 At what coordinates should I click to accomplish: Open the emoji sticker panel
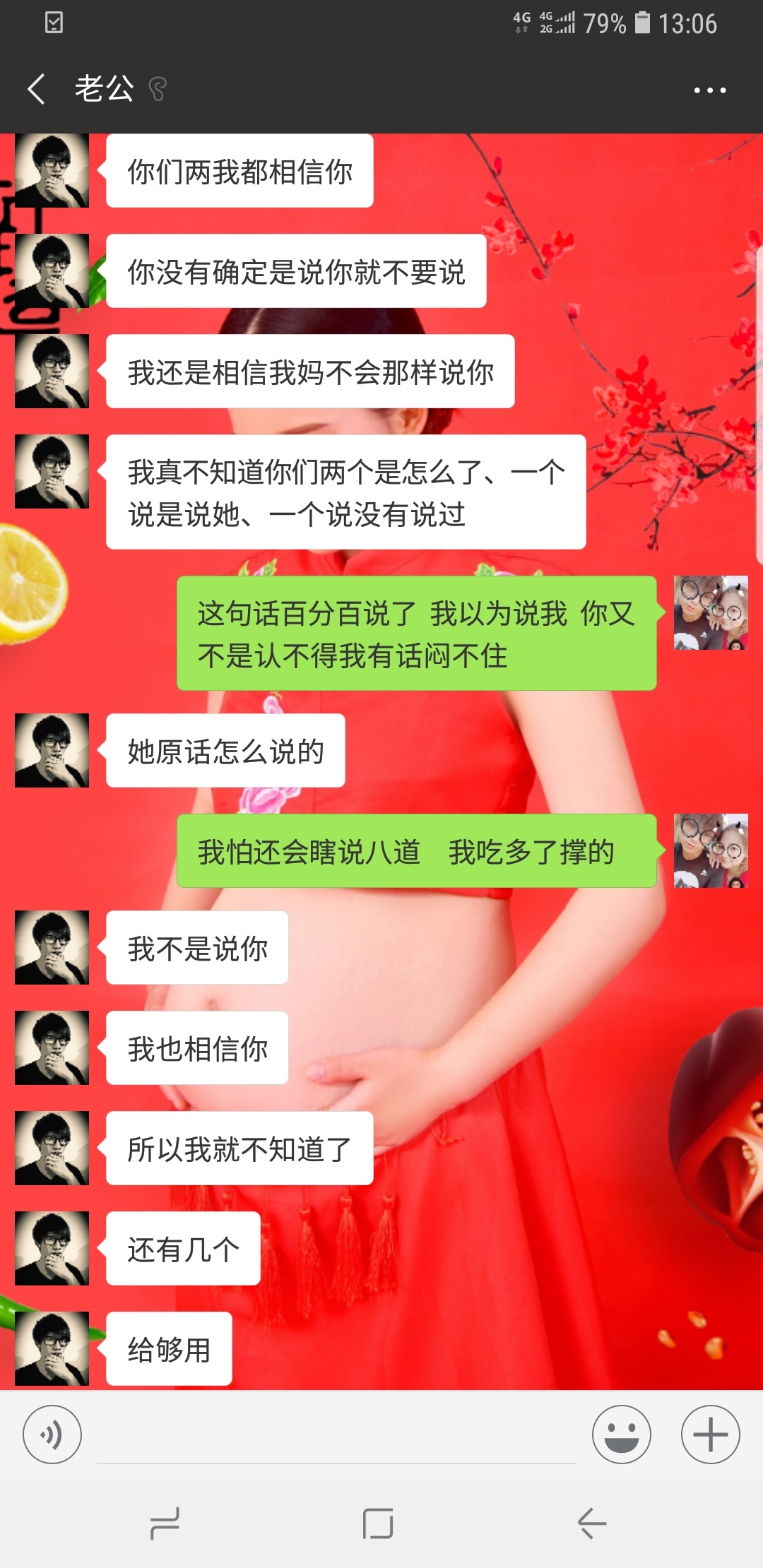(621, 1435)
